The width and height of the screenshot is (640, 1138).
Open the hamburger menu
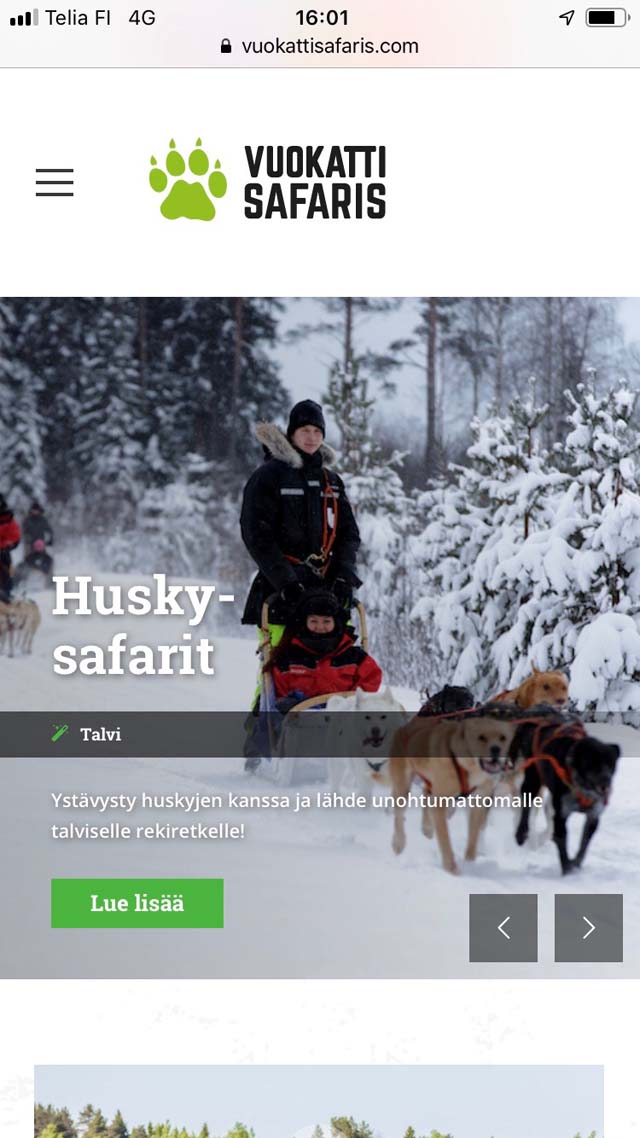(x=54, y=182)
